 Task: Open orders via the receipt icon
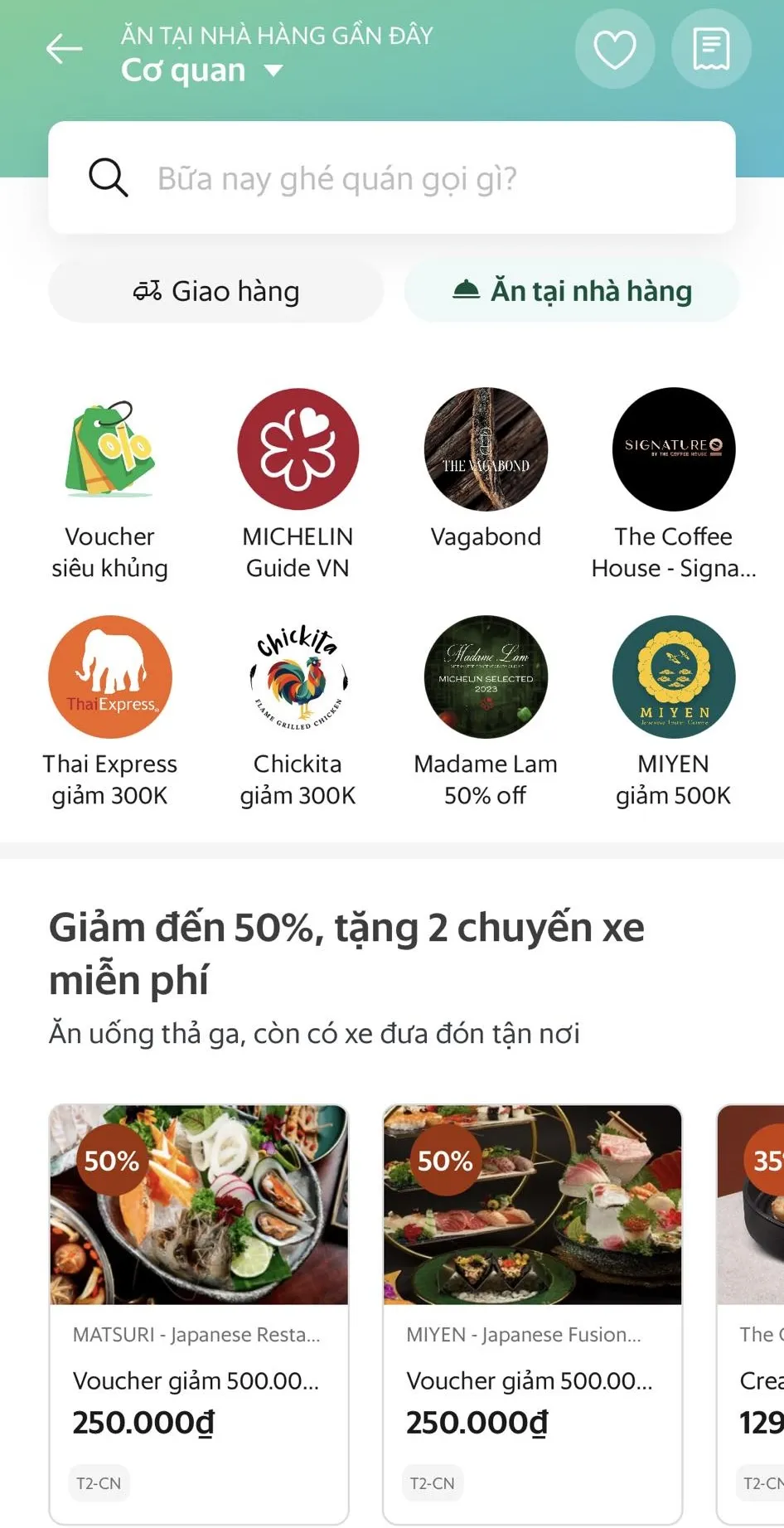(711, 49)
